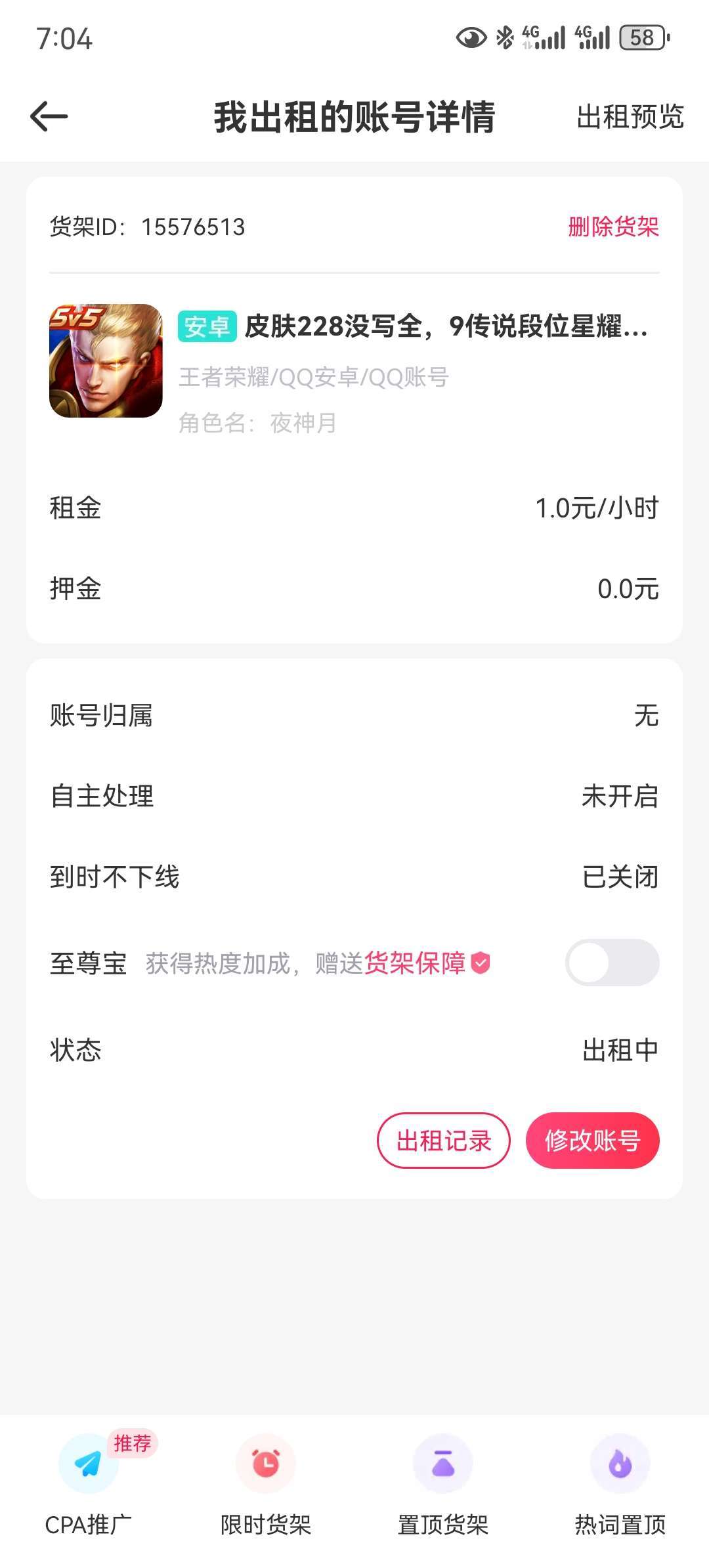Tap 修改账号 to edit account
The height and width of the screenshot is (1568, 709).
click(592, 1141)
